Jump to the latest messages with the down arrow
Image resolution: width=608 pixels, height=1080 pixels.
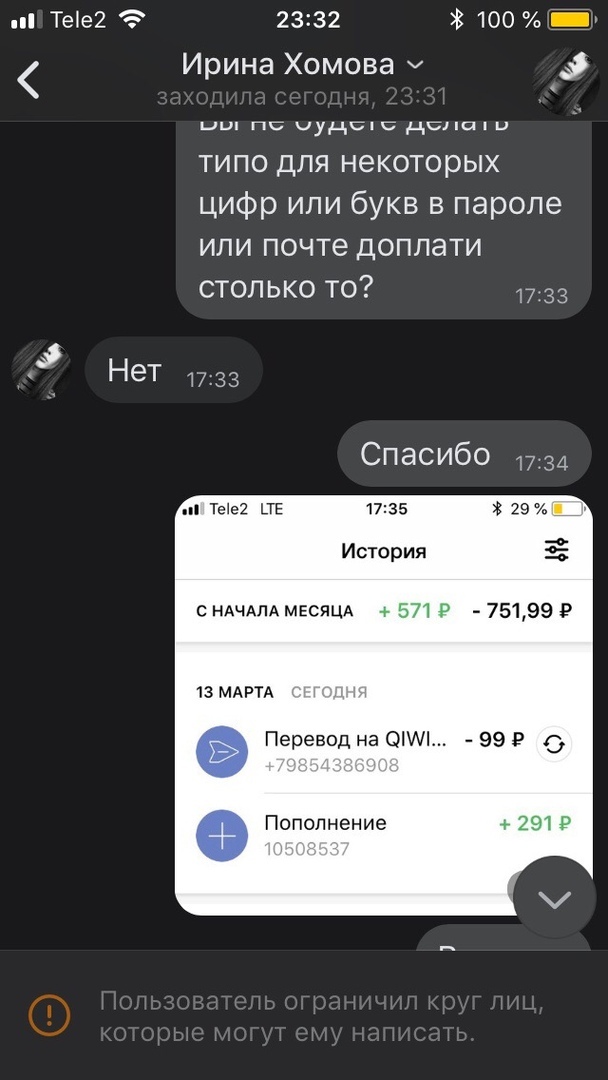pos(554,897)
